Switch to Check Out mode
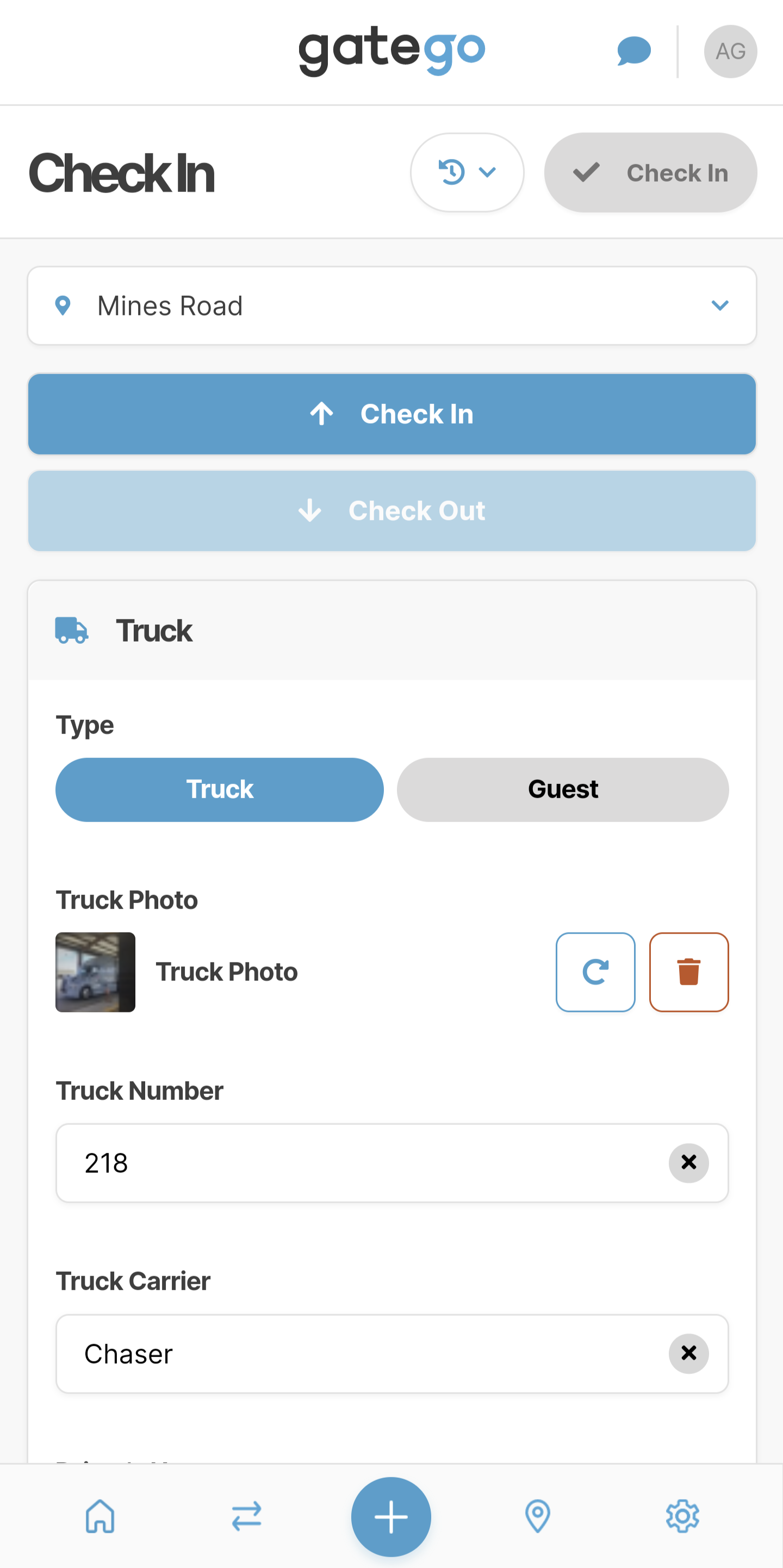The image size is (783, 1568). (391, 511)
